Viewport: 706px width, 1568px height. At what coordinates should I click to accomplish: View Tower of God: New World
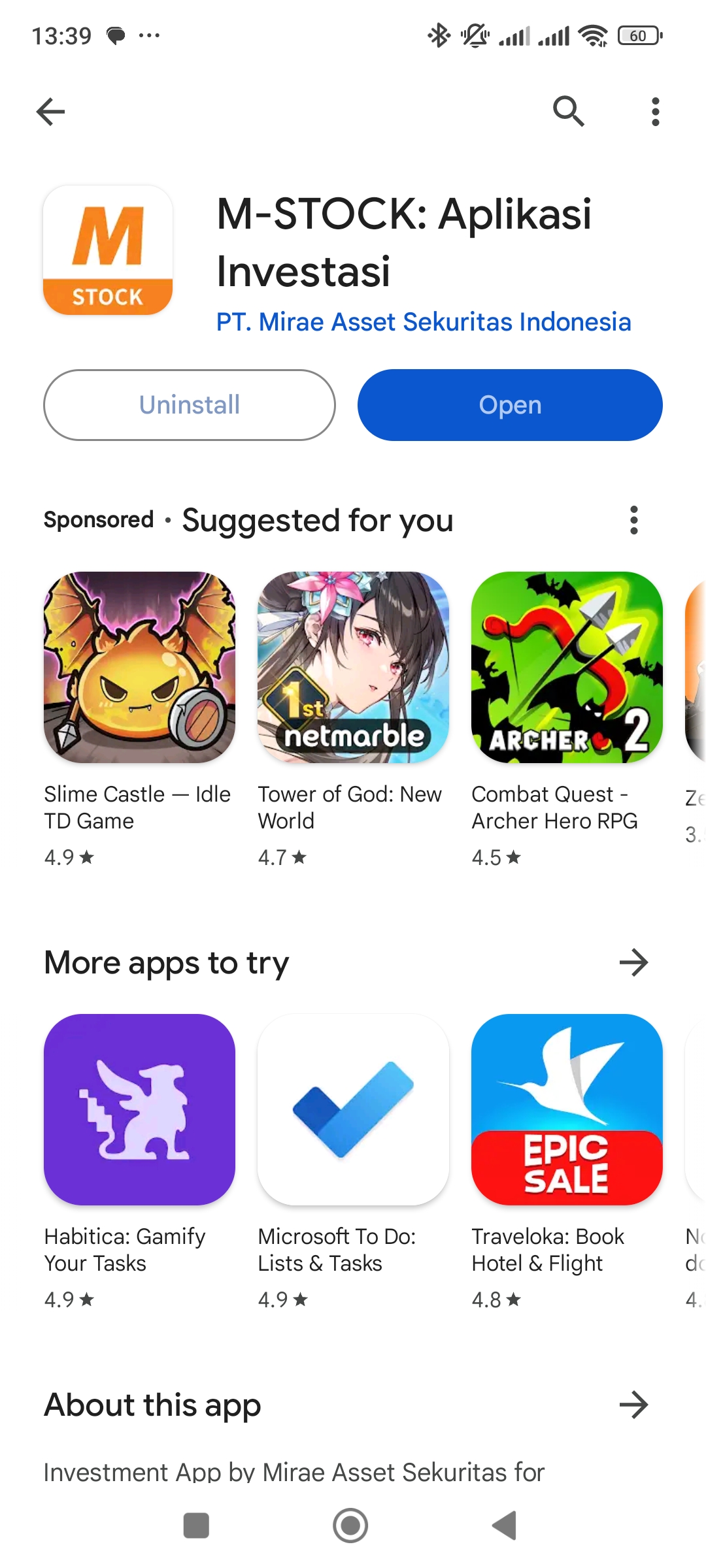point(353,667)
